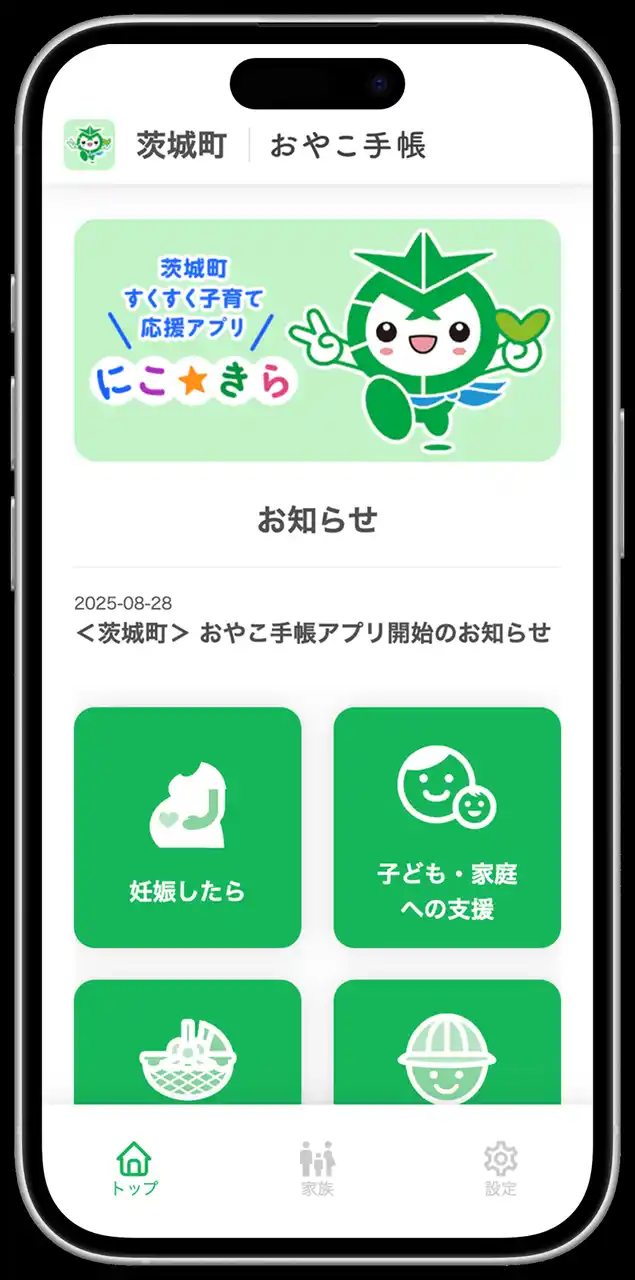Open the おやこ手帳アプリ開始のお知らせ notice

313,632
